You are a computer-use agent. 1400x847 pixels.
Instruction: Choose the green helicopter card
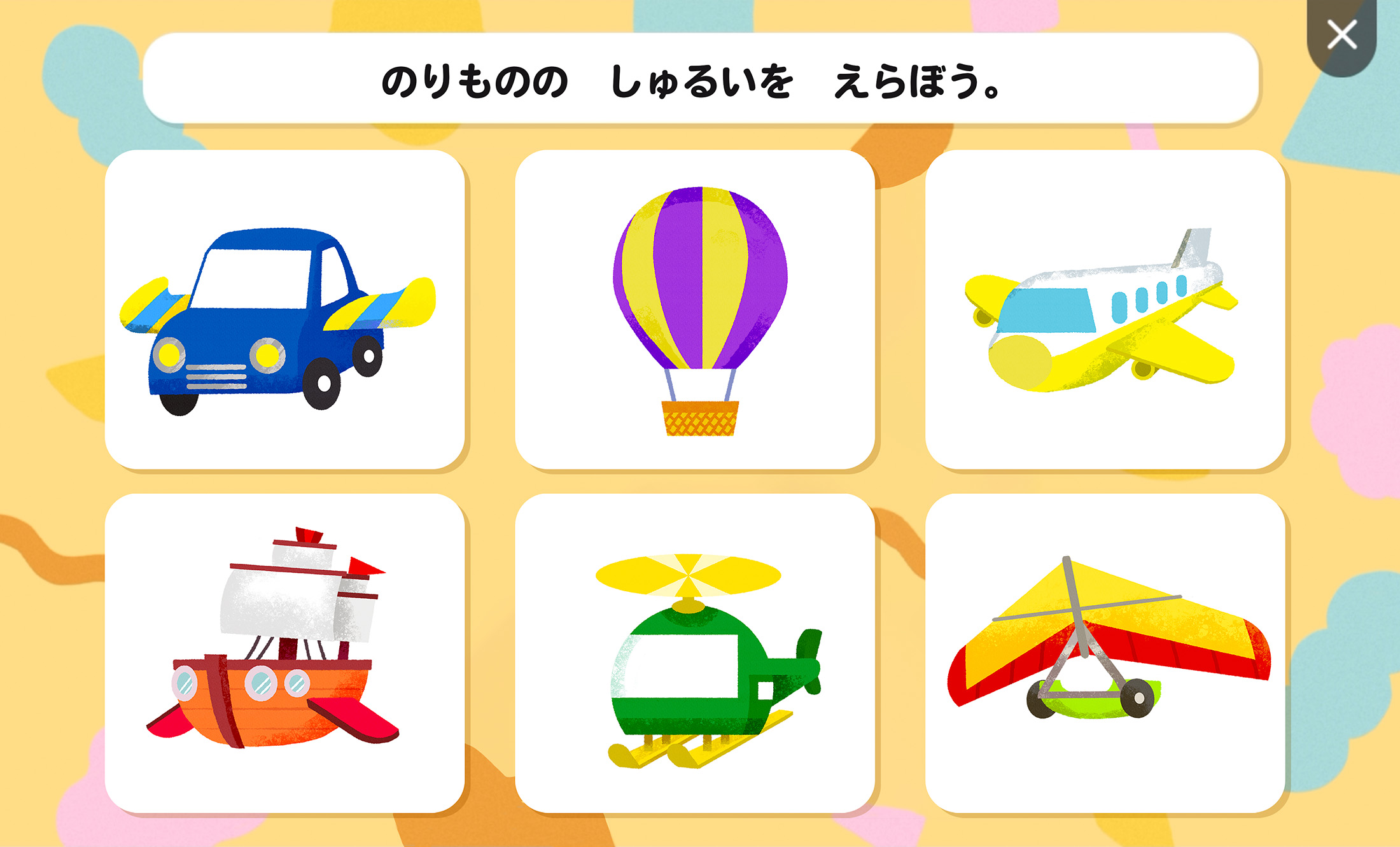(694, 654)
